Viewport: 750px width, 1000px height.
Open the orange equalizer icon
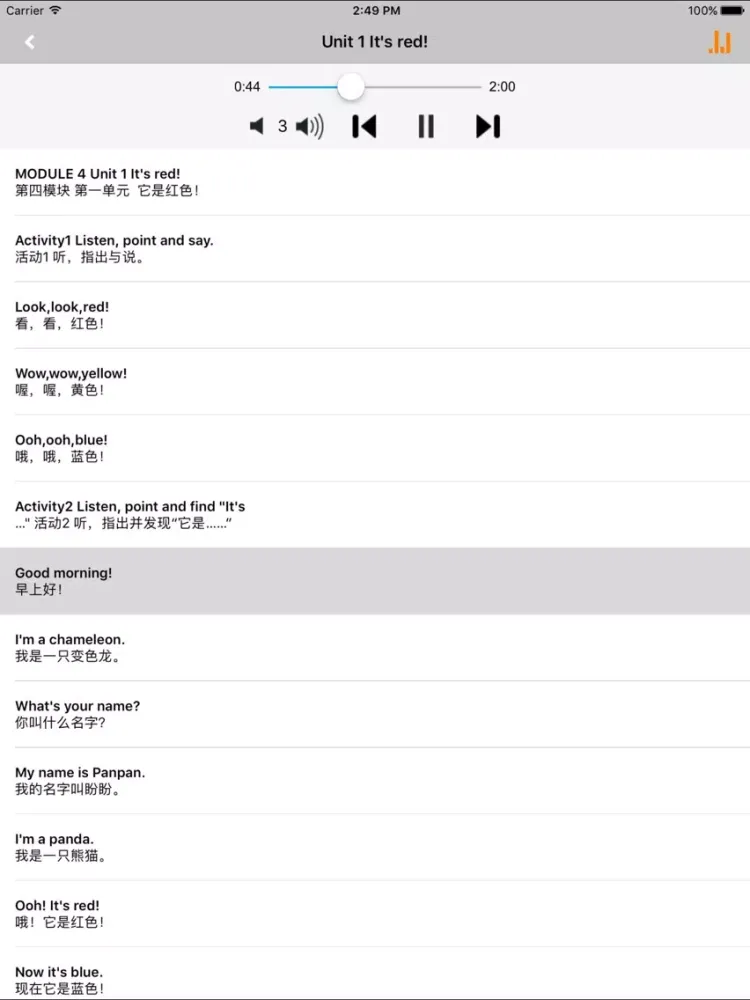pos(719,42)
